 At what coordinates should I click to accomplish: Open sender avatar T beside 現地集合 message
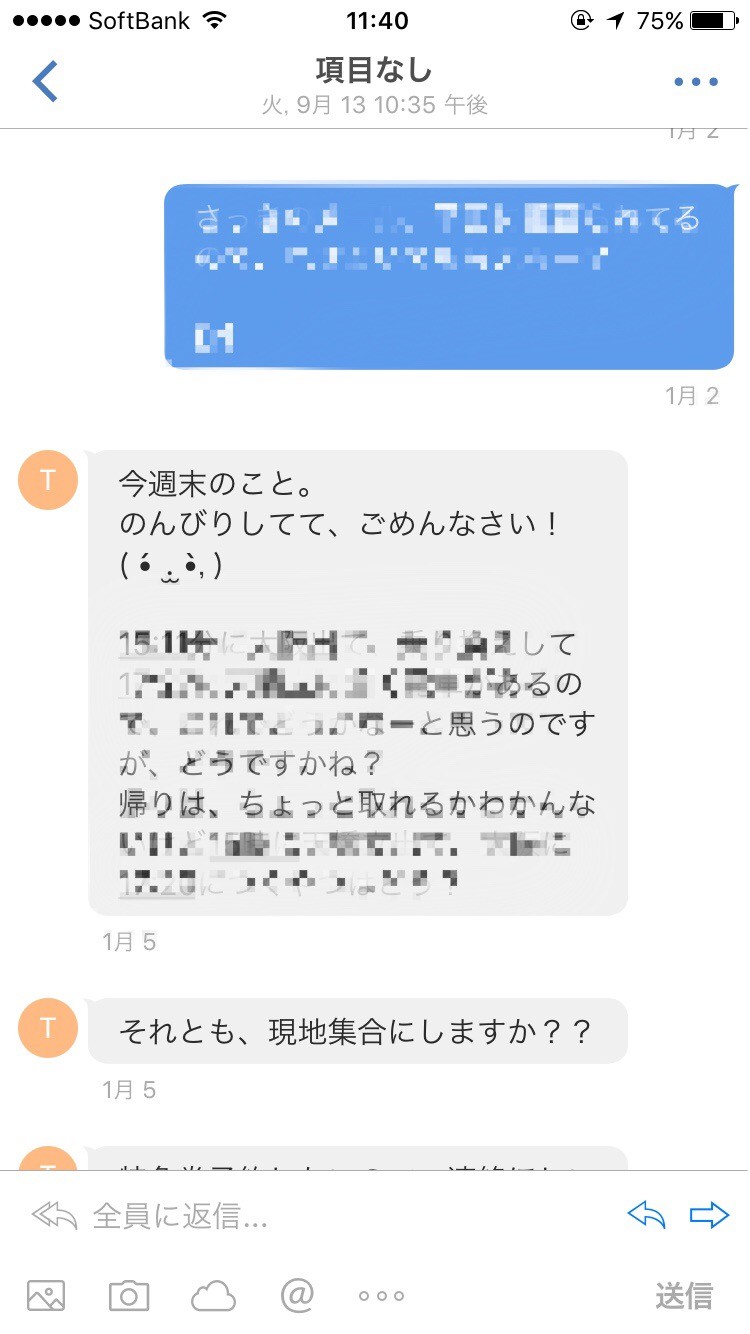tap(48, 1028)
